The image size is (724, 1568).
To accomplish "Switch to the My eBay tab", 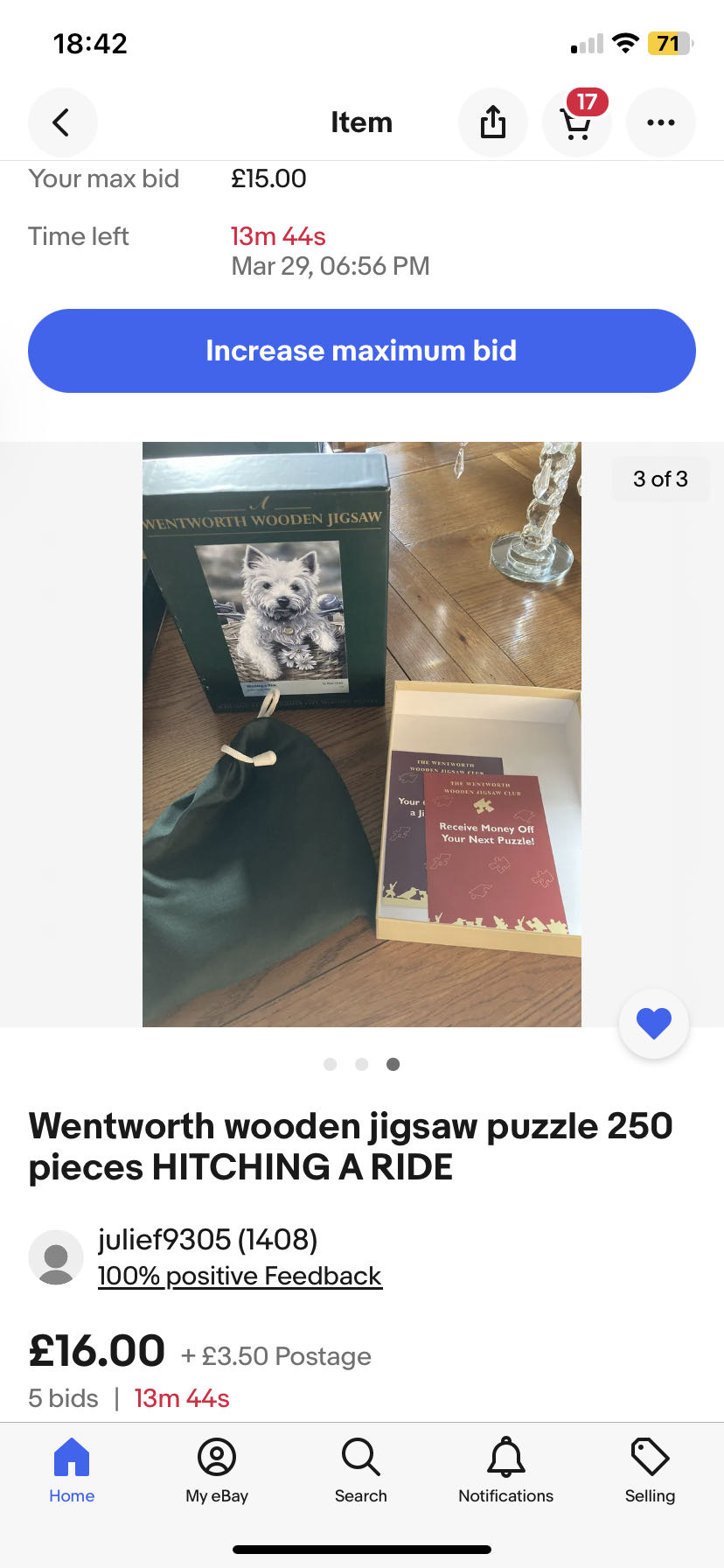I will coord(217,1470).
